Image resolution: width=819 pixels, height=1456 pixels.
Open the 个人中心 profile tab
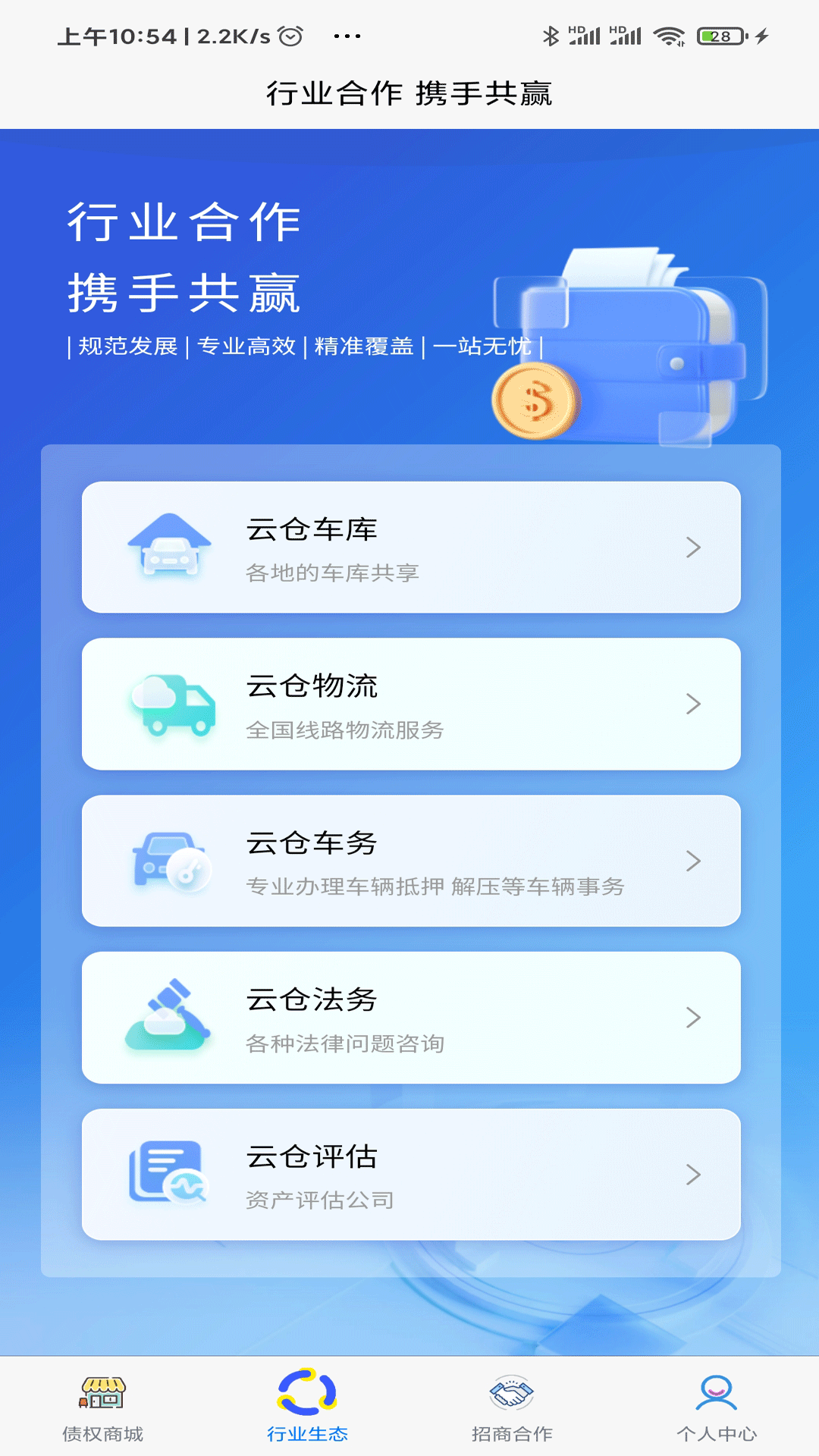pyautogui.click(x=717, y=1406)
